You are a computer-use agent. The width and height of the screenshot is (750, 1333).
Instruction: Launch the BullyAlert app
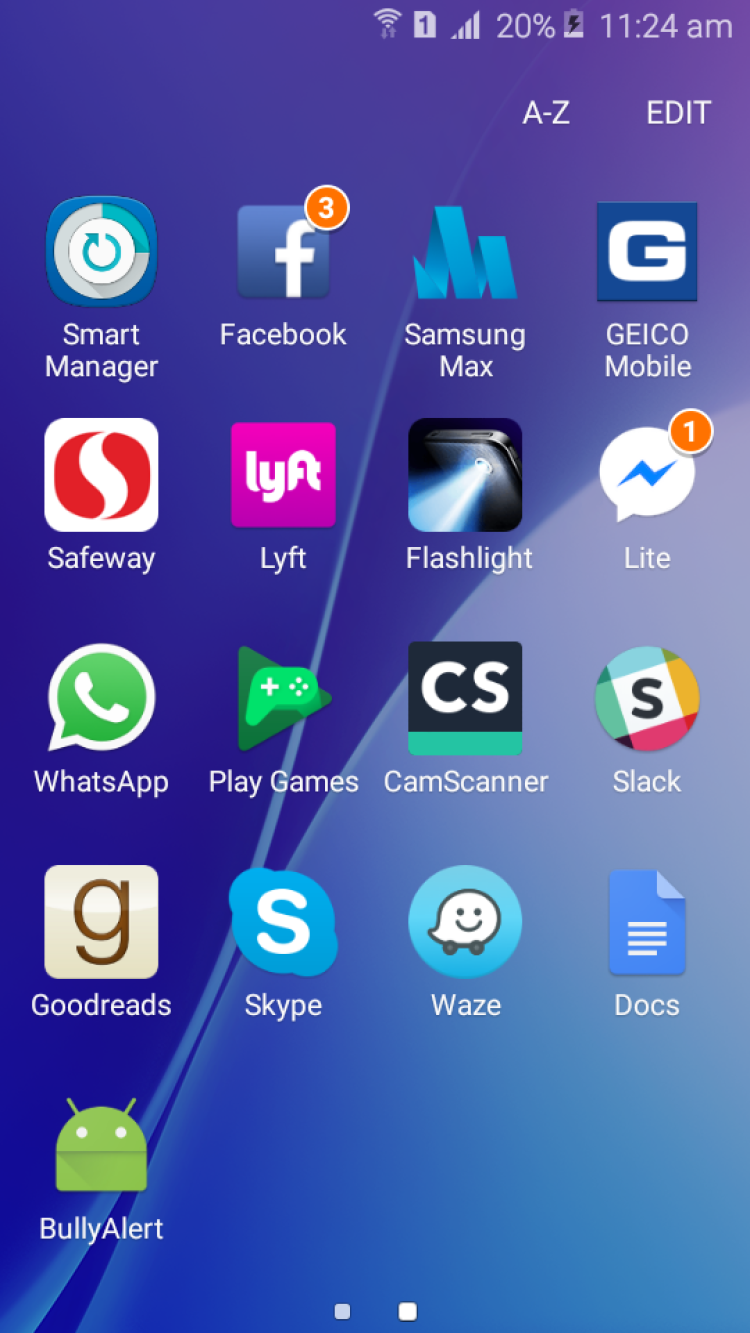click(x=101, y=1146)
